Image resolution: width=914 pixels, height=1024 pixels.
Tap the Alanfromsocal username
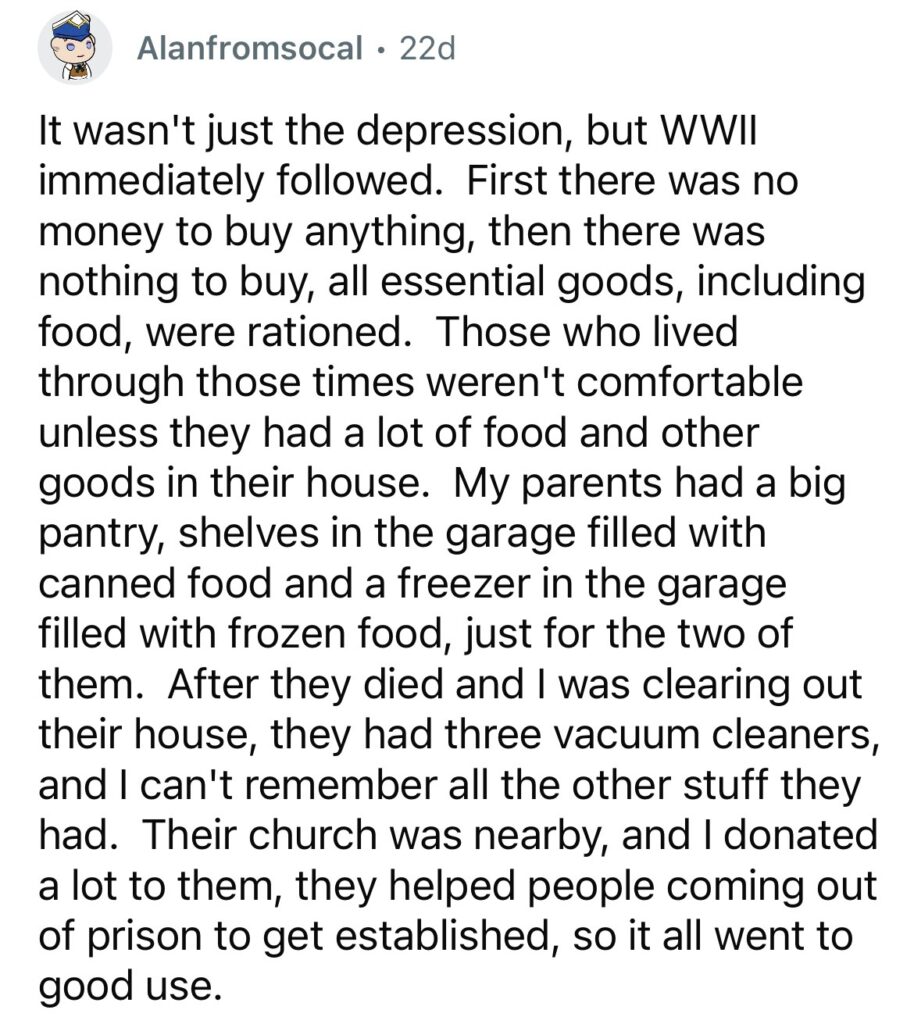point(249,48)
